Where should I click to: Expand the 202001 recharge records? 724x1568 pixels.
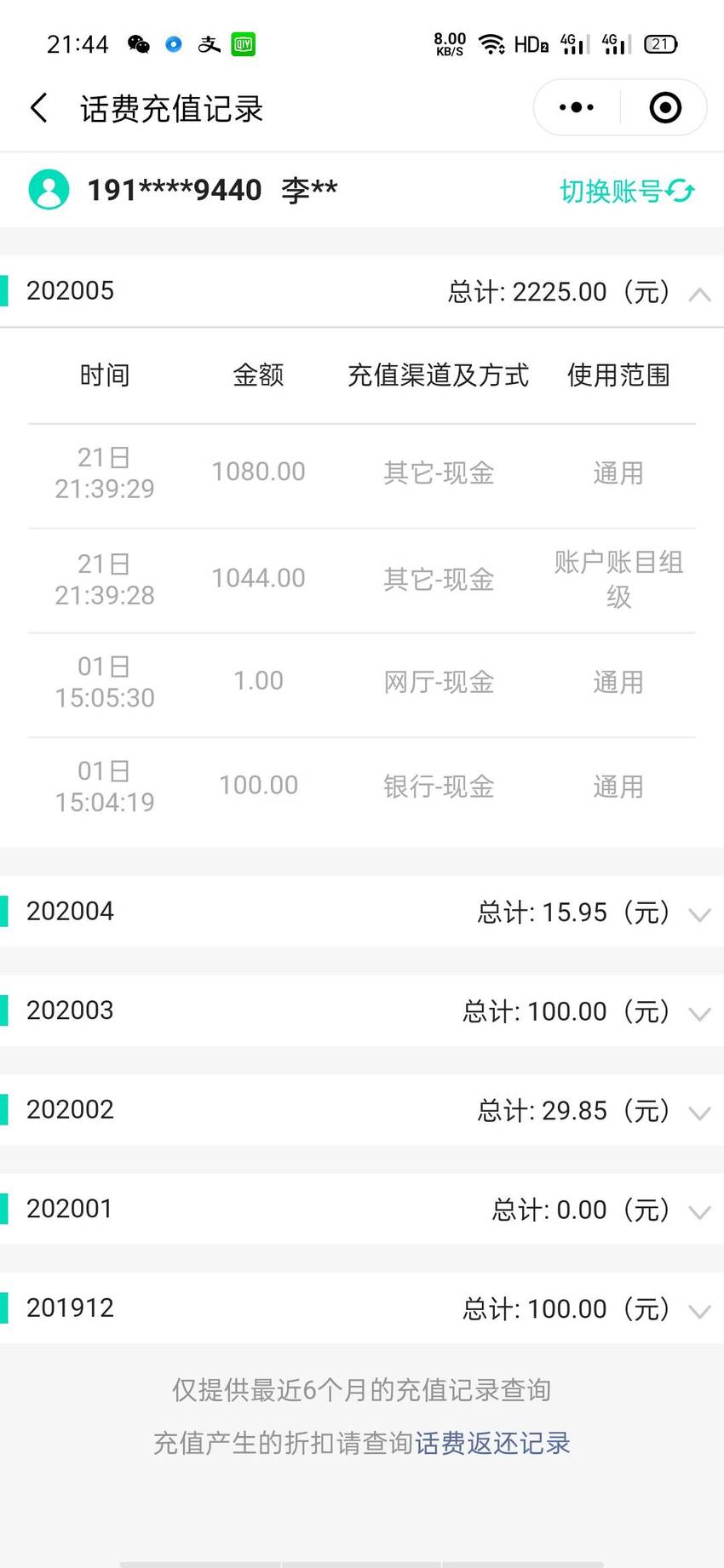(362, 1209)
